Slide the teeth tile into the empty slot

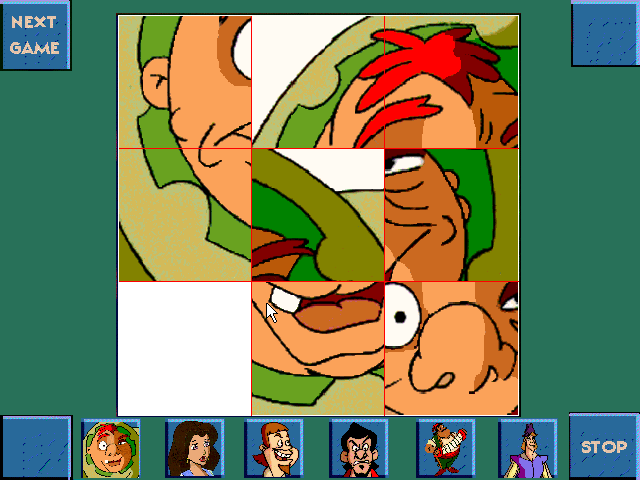click(x=317, y=348)
